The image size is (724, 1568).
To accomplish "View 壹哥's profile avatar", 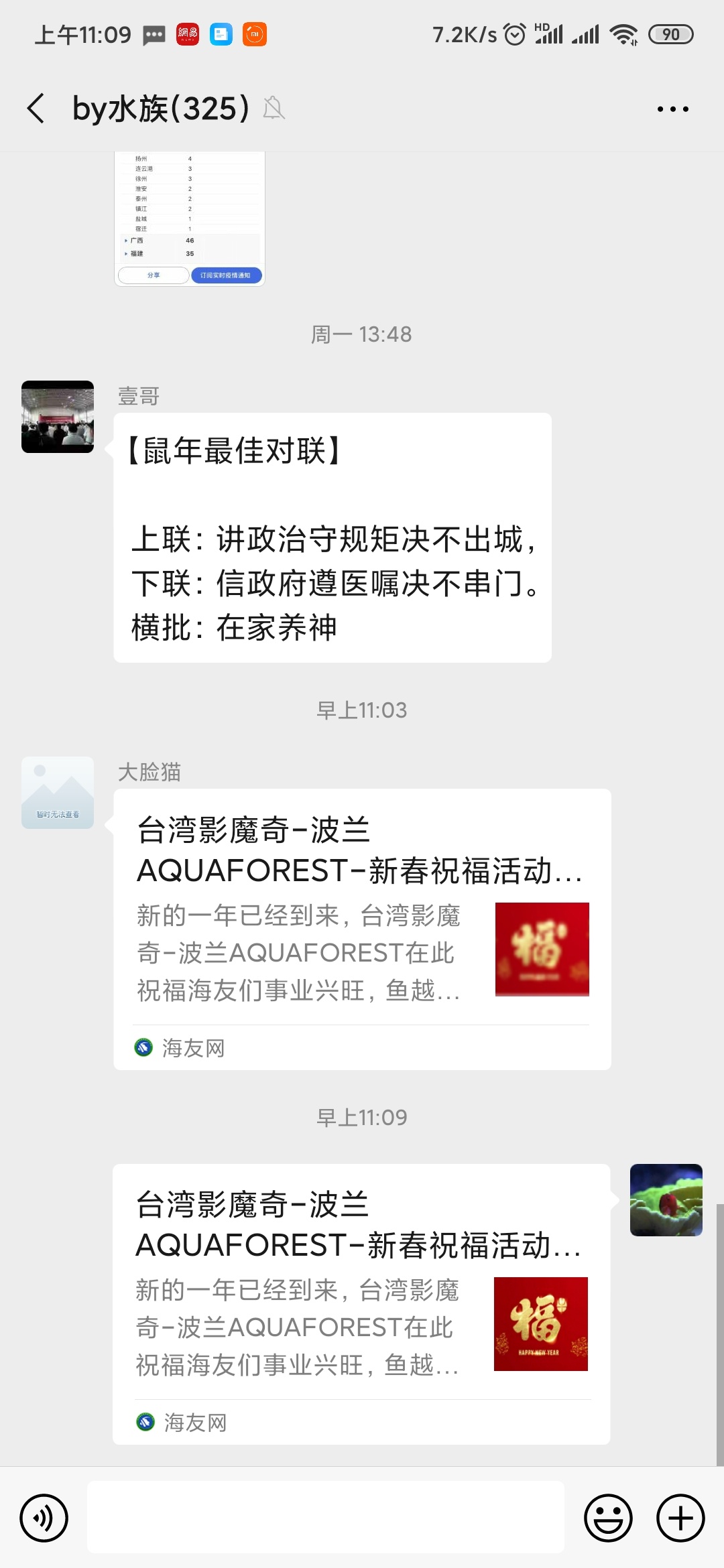I will [x=58, y=417].
